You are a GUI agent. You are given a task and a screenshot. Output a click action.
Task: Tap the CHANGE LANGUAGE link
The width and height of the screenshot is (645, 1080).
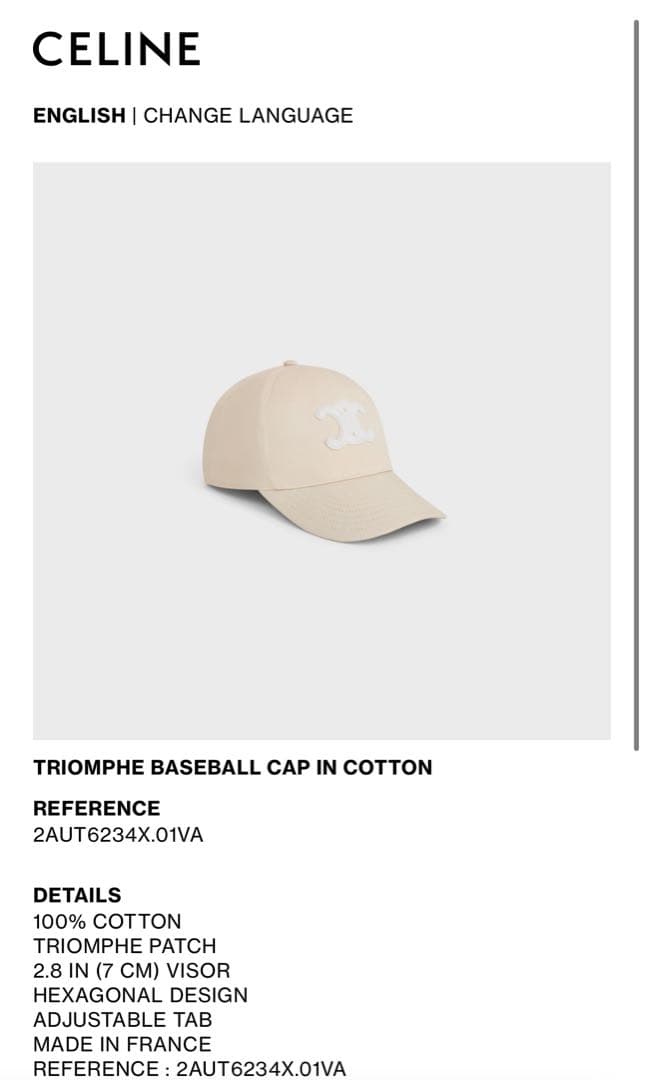tap(248, 115)
